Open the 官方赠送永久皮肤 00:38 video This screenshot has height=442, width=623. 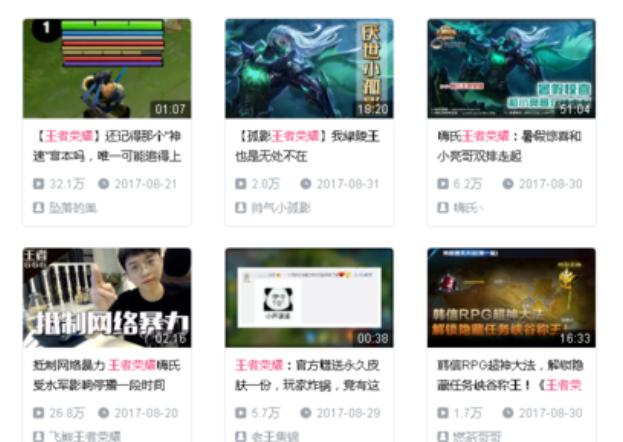click(x=309, y=298)
